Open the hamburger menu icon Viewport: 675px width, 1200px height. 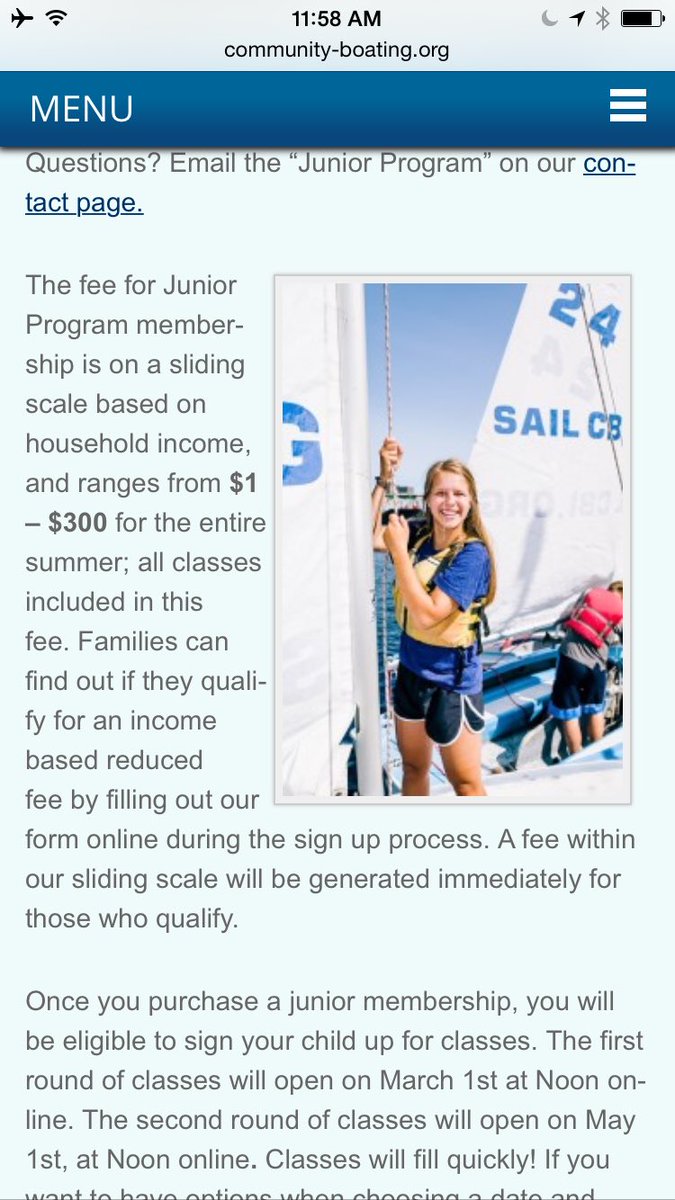pos(628,106)
